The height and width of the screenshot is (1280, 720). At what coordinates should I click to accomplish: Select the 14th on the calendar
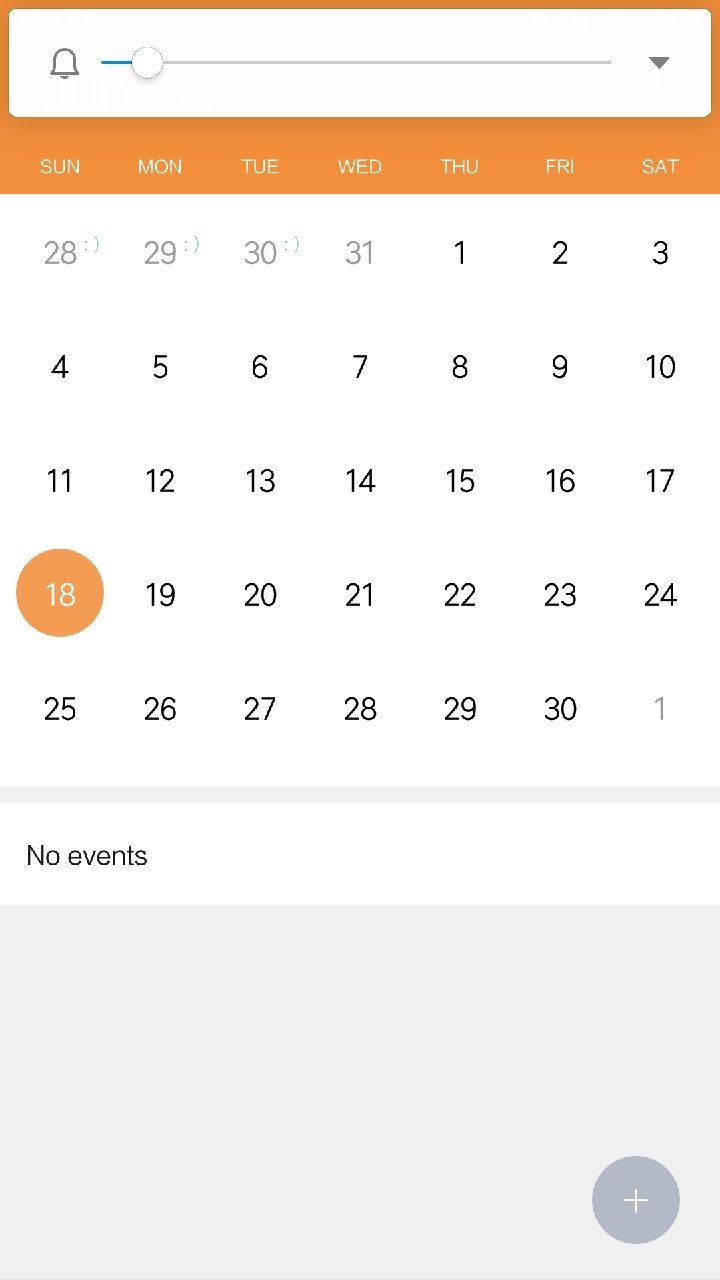(360, 481)
